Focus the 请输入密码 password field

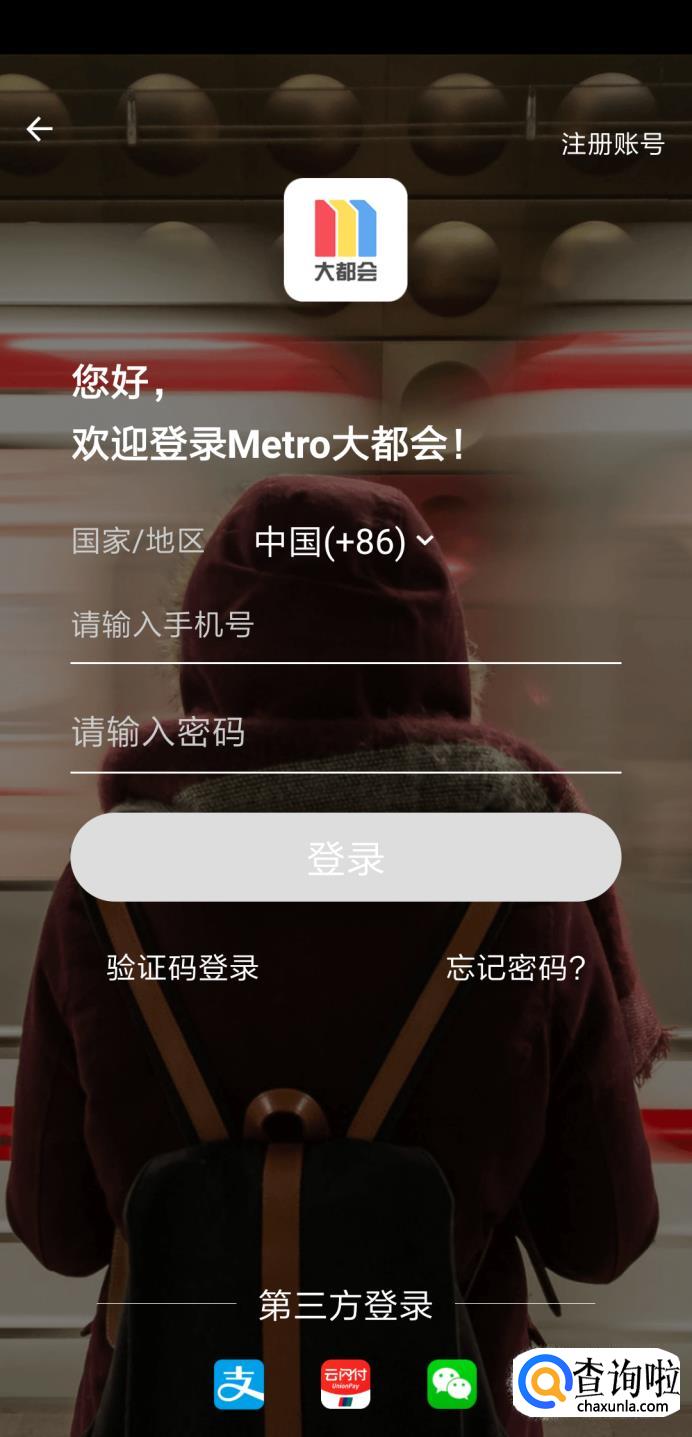(345, 733)
